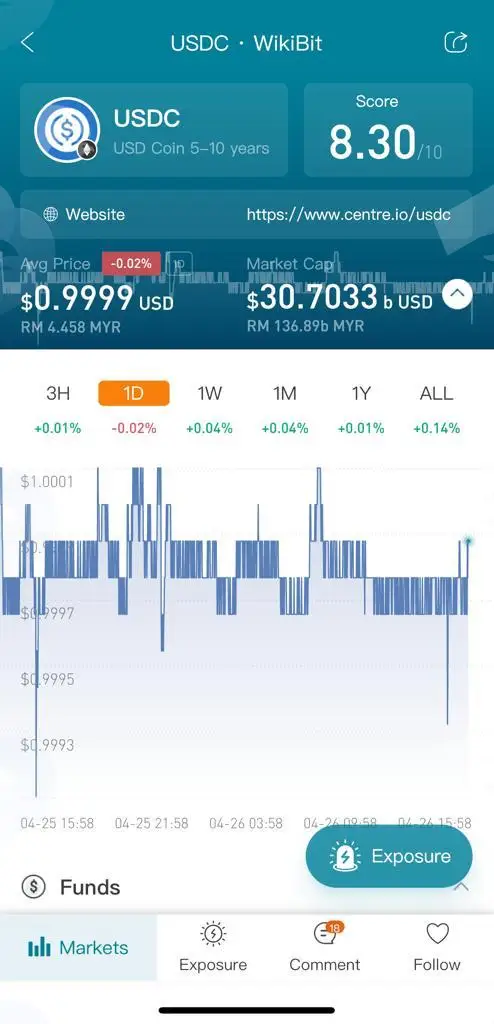
Task: Show the ALL time range
Action: click(436, 393)
